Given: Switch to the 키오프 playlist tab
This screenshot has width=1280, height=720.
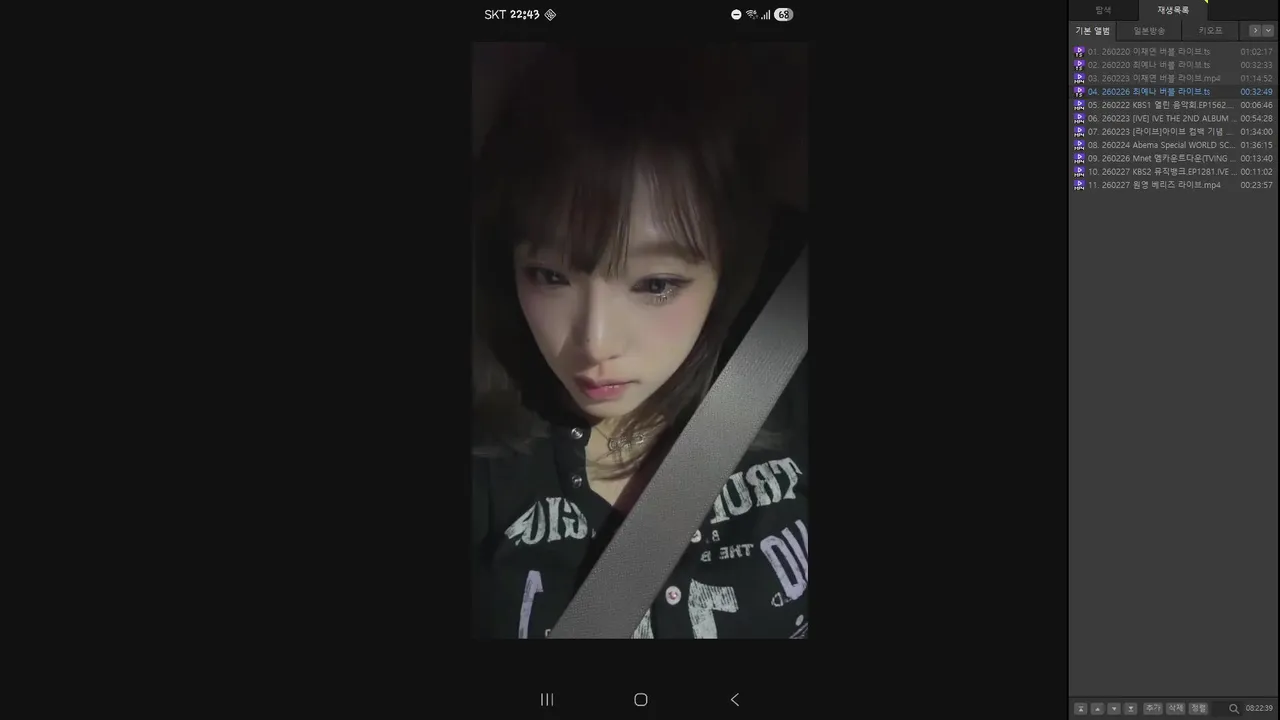Looking at the screenshot, I should [x=1210, y=31].
